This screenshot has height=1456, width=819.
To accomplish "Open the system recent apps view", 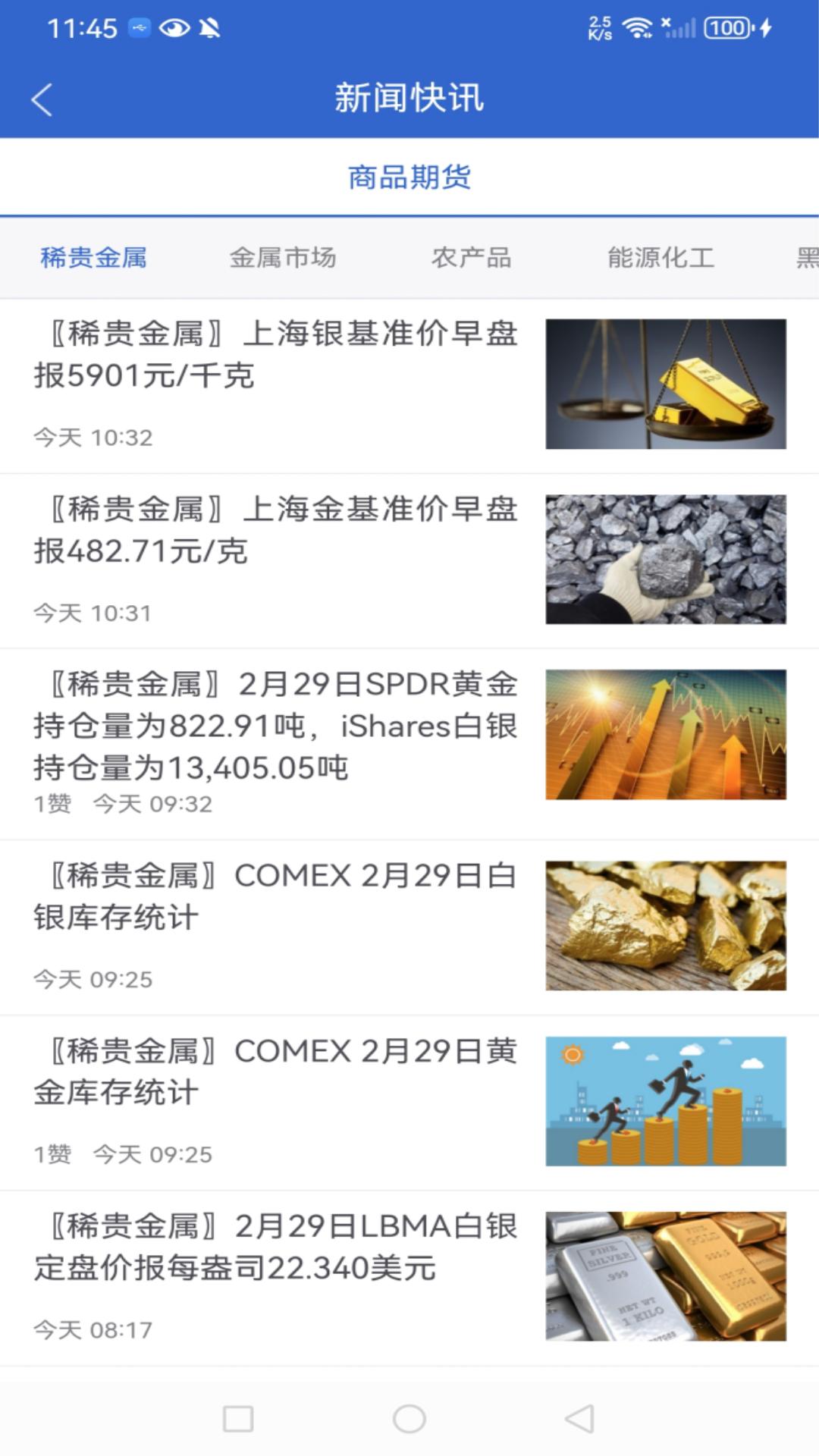I will point(238,1419).
